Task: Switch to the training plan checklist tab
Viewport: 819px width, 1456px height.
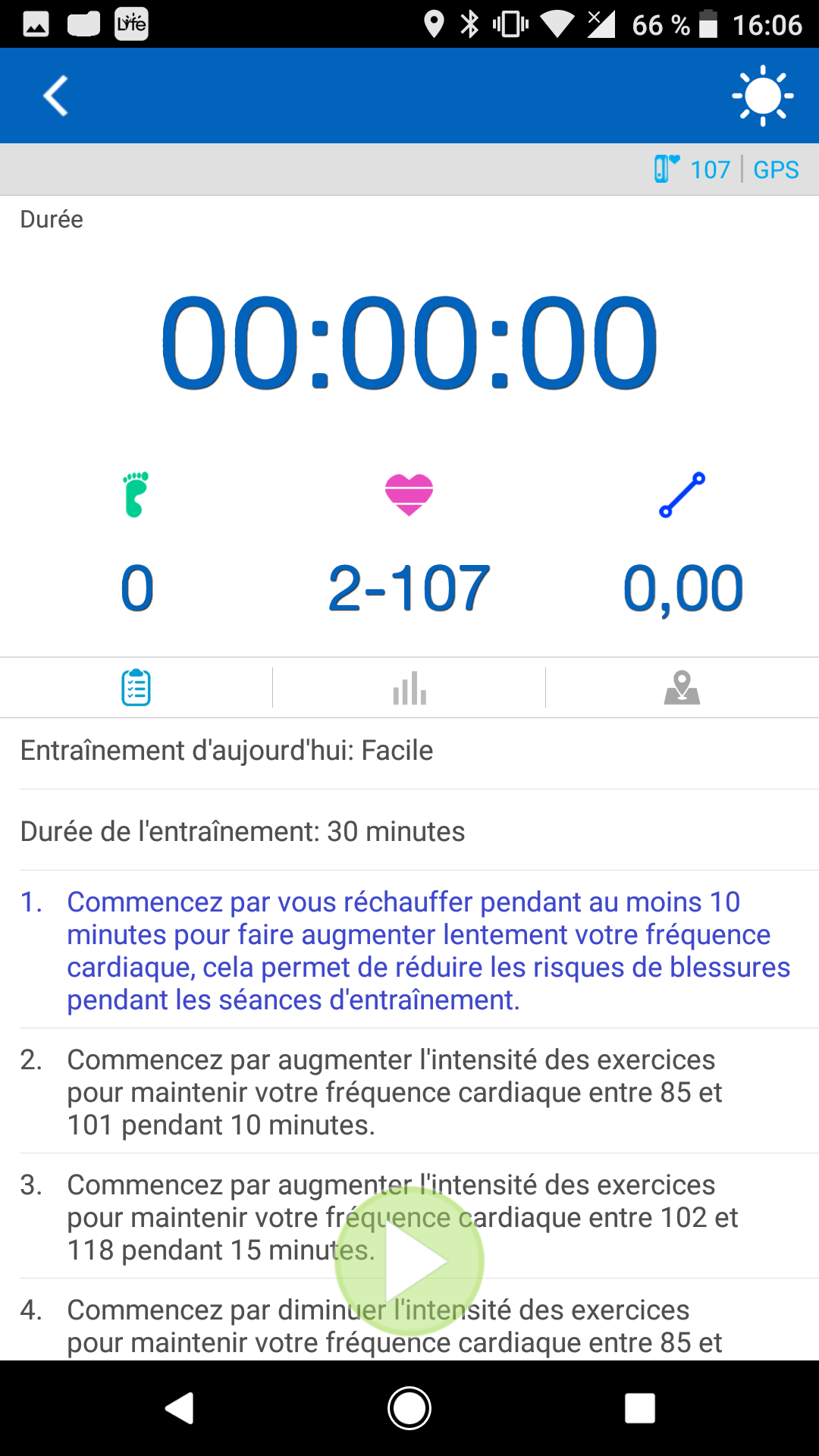Action: (136, 687)
